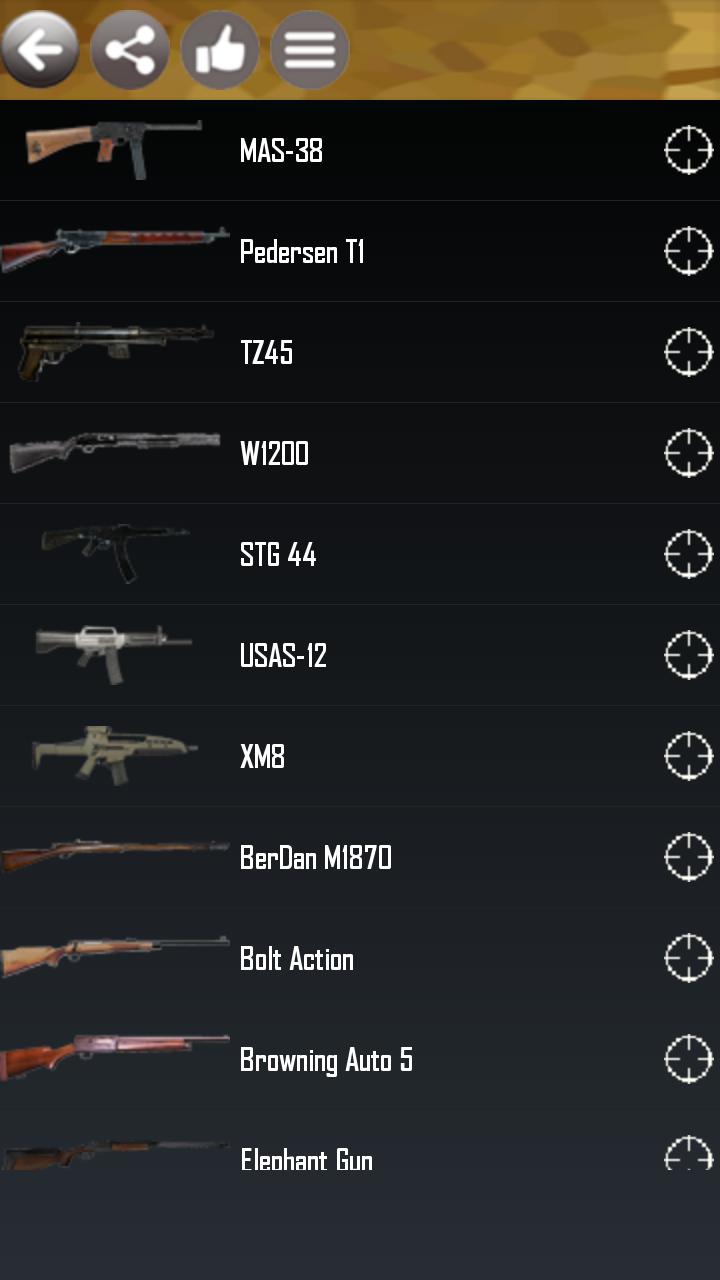Tap the back arrow icon
This screenshot has width=720, height=1280.
click(40, 48)
